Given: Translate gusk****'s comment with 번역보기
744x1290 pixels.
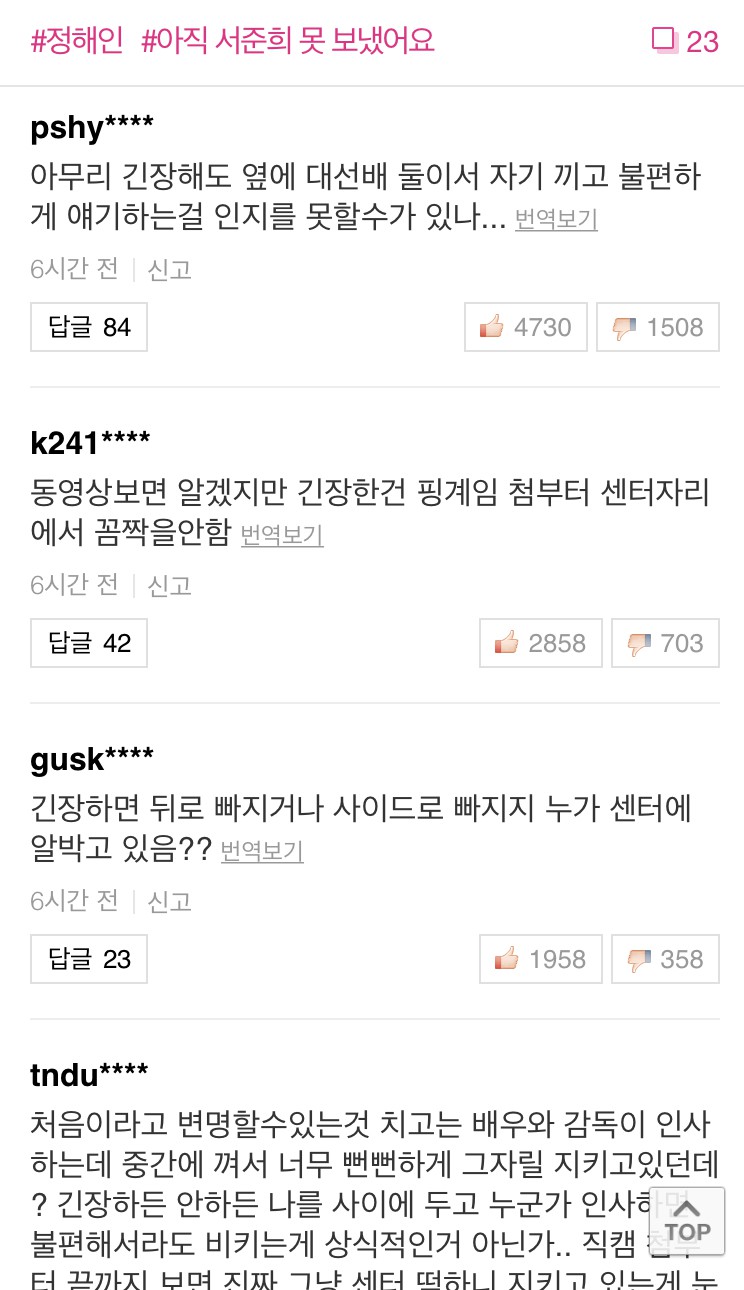Looking at the screenshot, I should (x=262, y=851).
